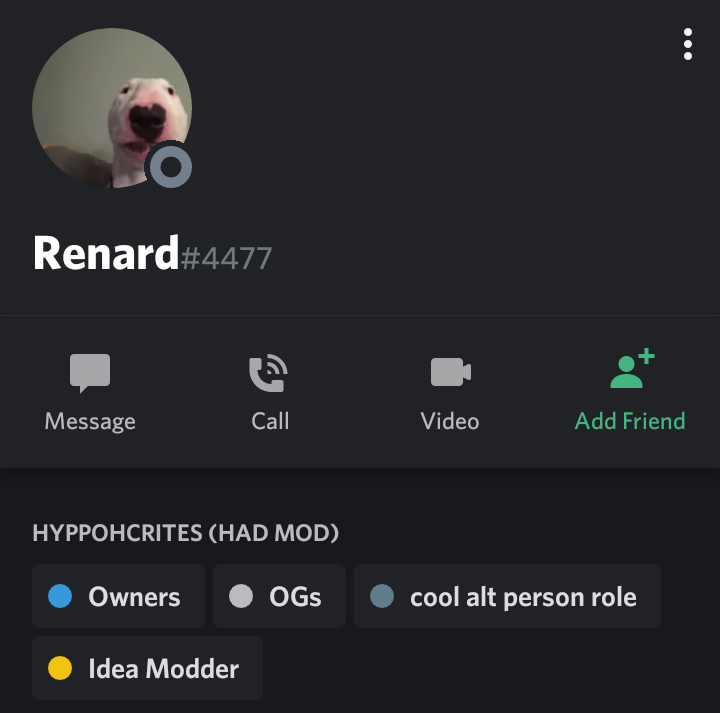The height and width of the screenshot is (713, 720).
Task: Message Renard
Action: [90, 392]
